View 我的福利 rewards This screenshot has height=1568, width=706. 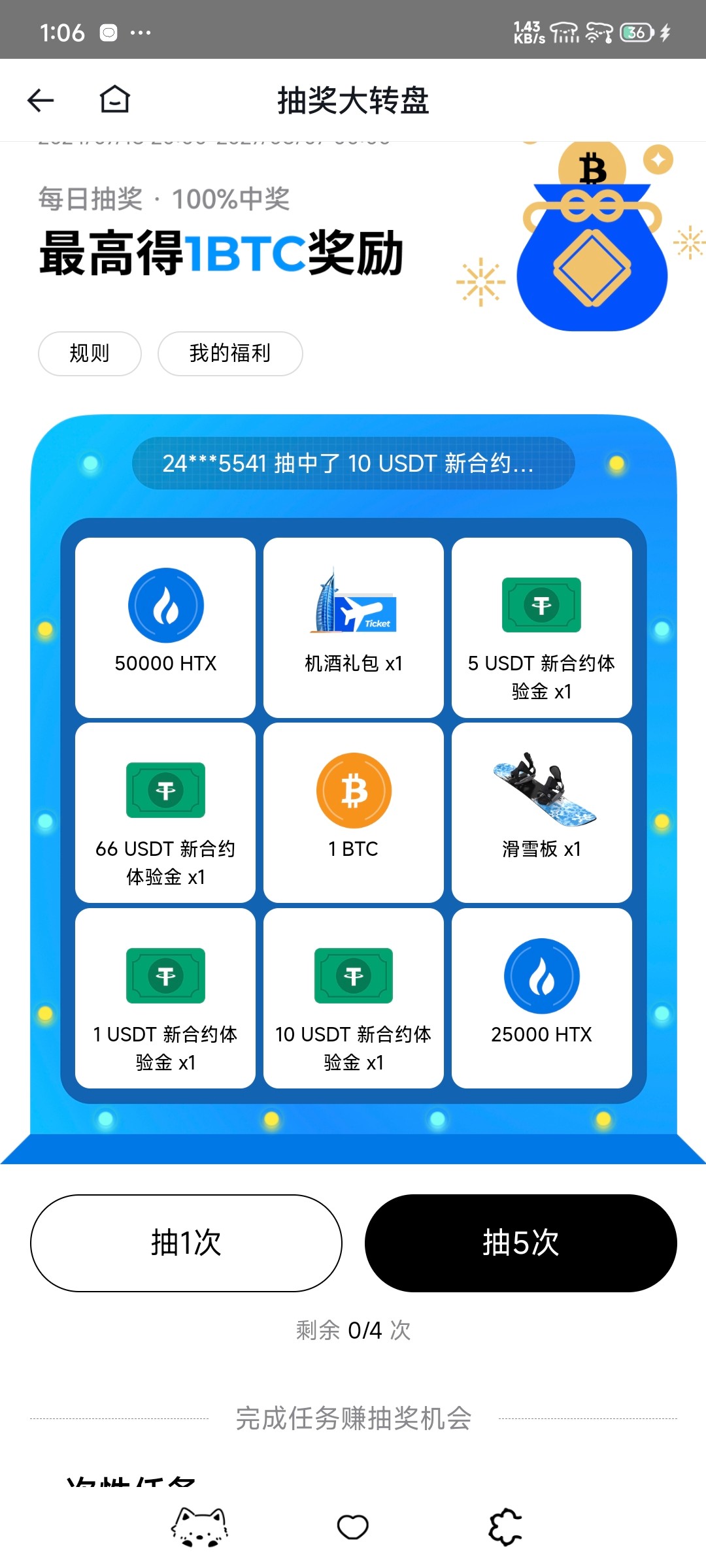(229, 353)
